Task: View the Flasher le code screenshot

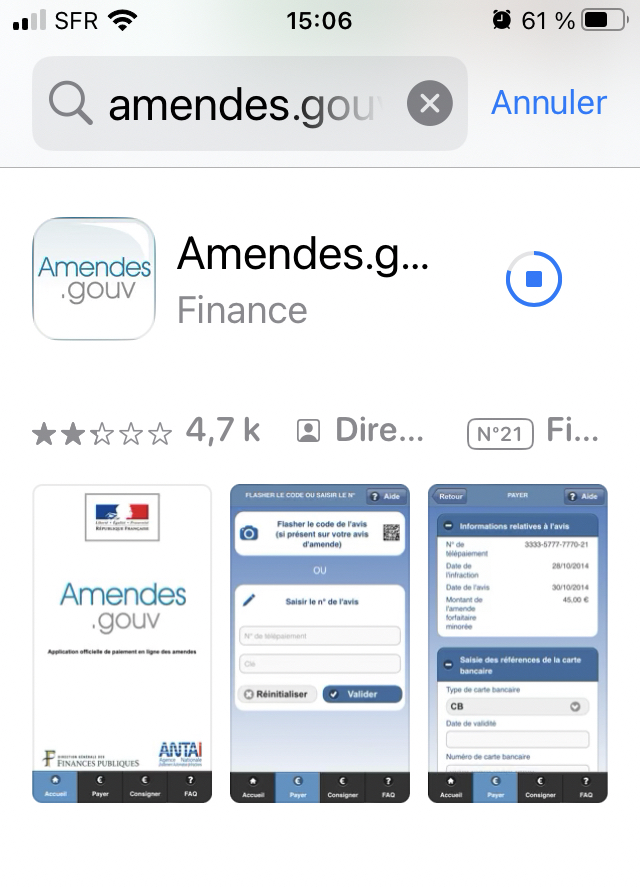Action: click(320, 643)
